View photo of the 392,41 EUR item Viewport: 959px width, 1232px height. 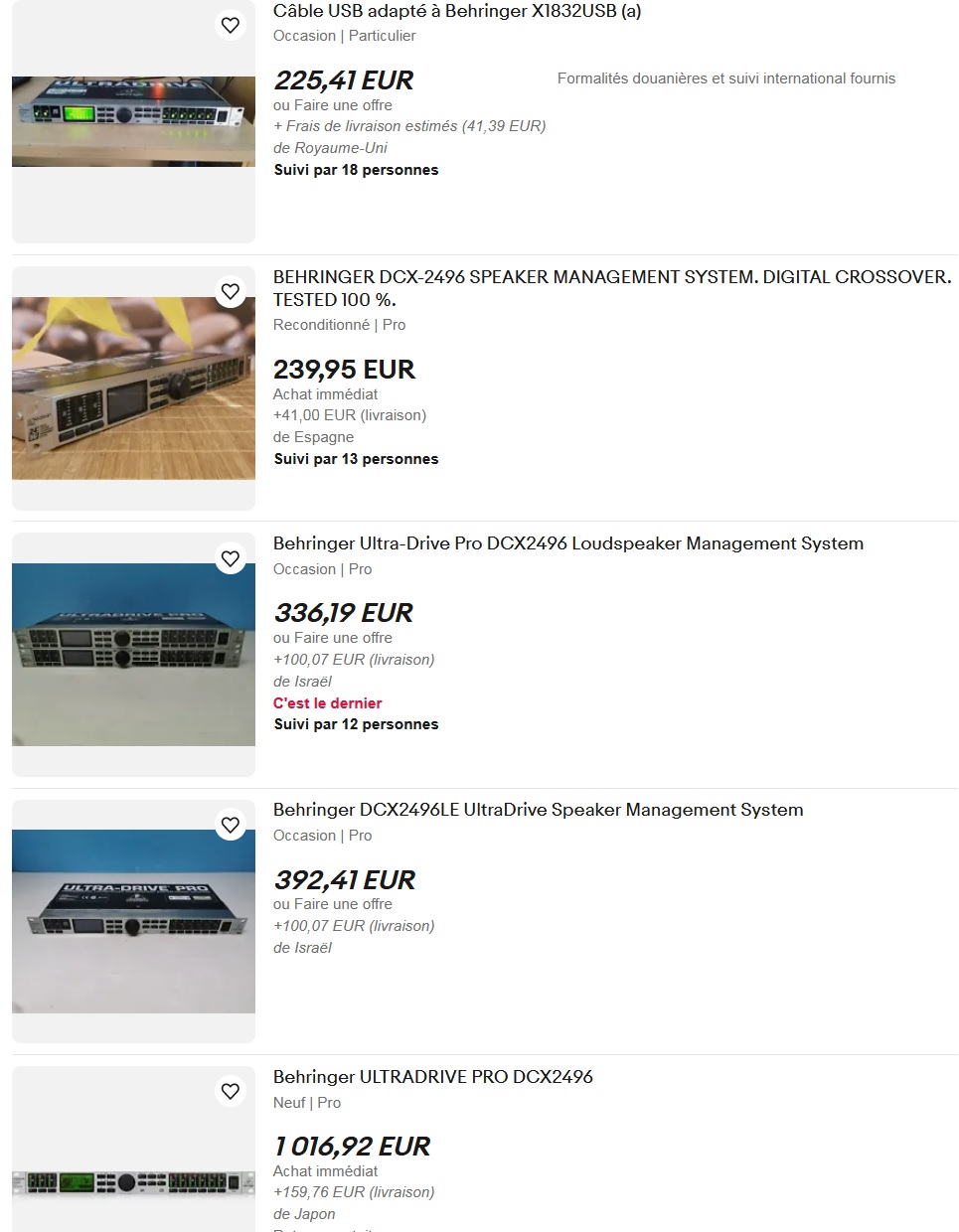[133, 921]
